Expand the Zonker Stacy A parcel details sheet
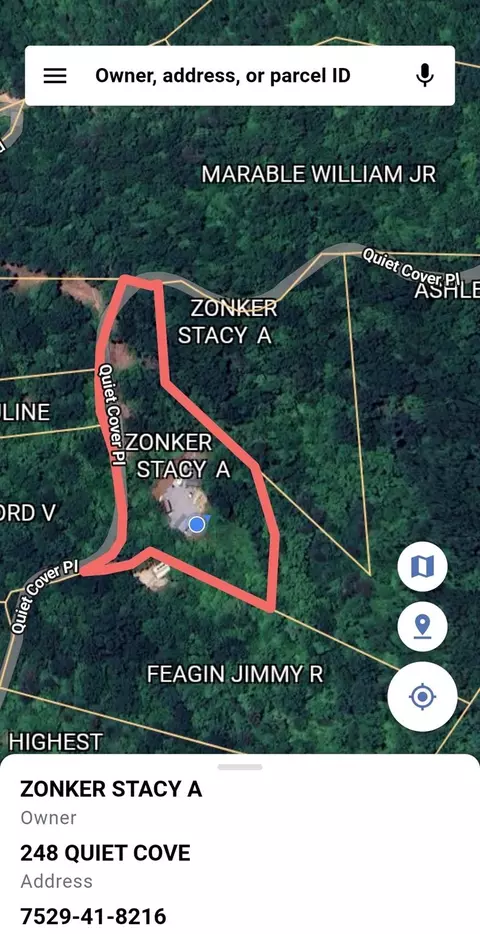The width and height of the screenshot is (480, 934). pos(240,767)
